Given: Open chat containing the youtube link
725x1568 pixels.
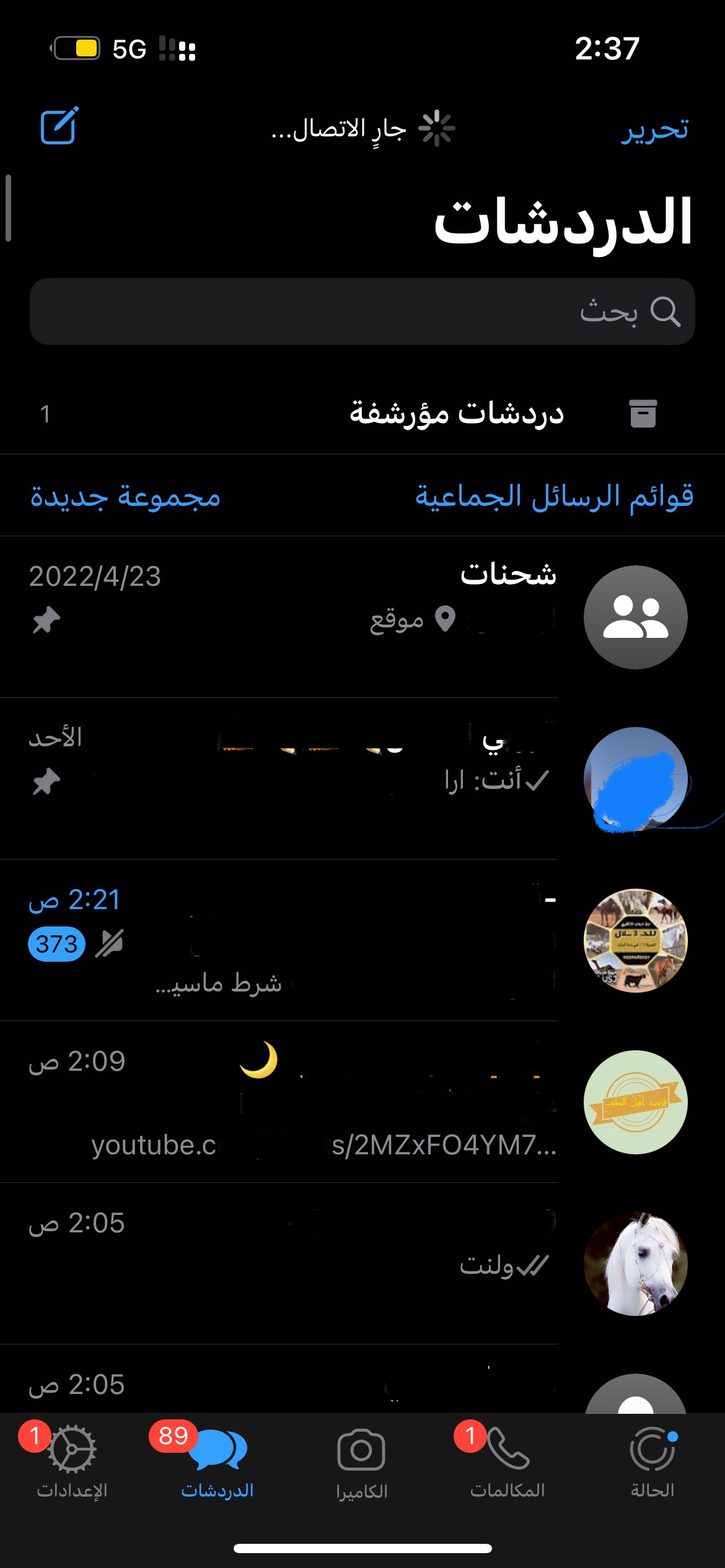Looking at the screenshot, I should [x=362, y=1102].
